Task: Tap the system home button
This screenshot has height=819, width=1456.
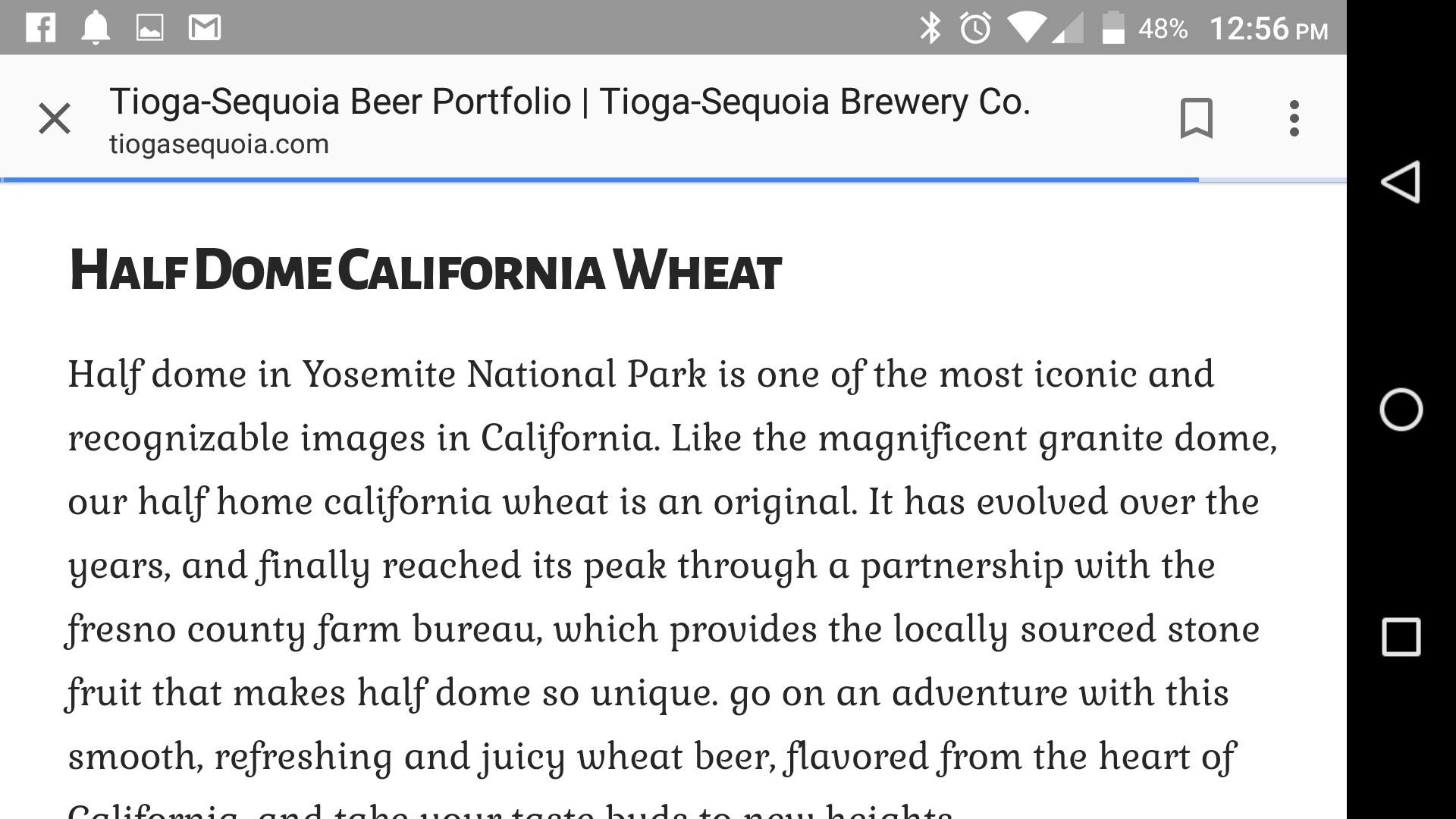Action: pos(1401,409)
